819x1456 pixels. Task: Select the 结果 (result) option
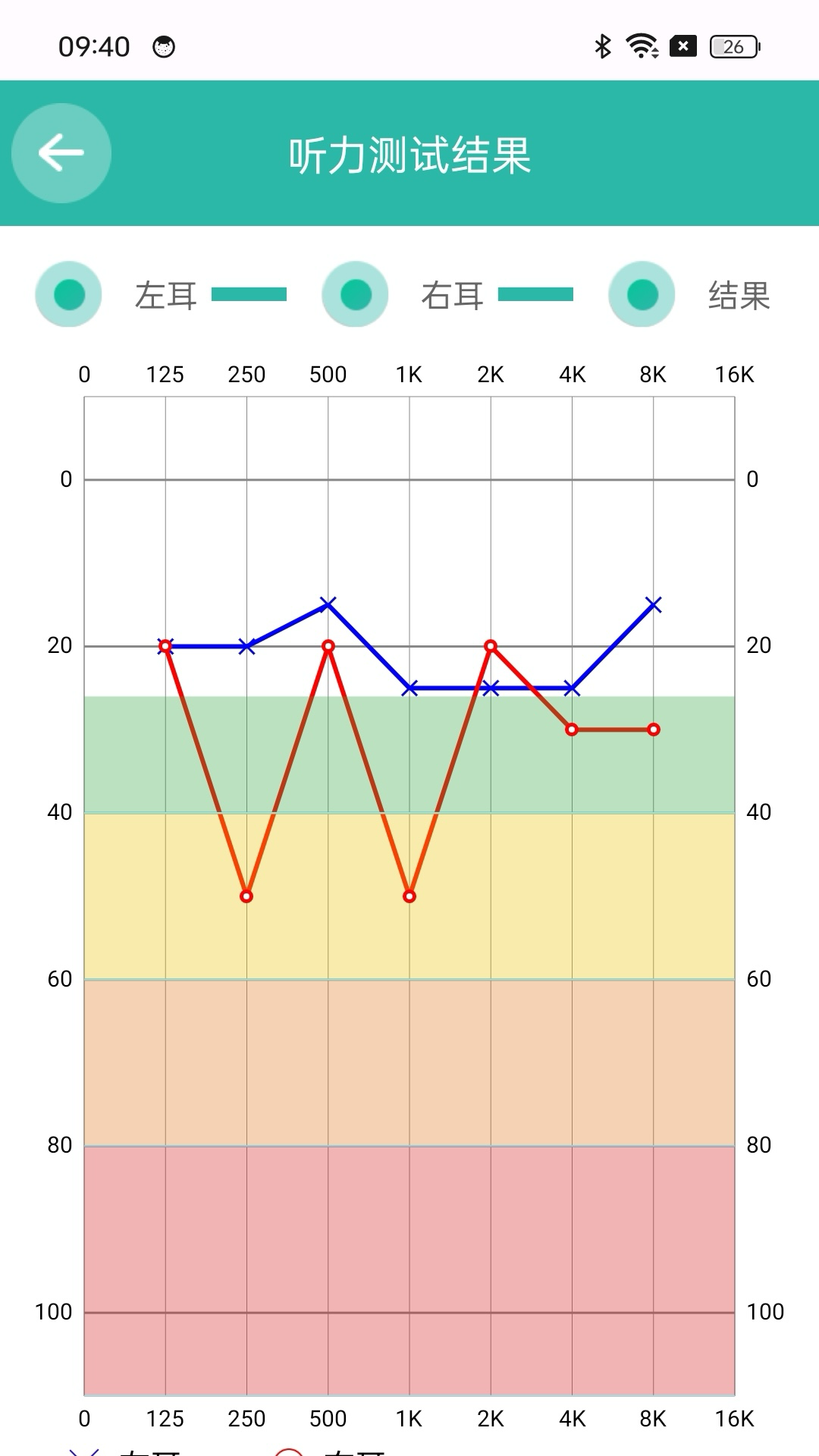tap(642, 294)
